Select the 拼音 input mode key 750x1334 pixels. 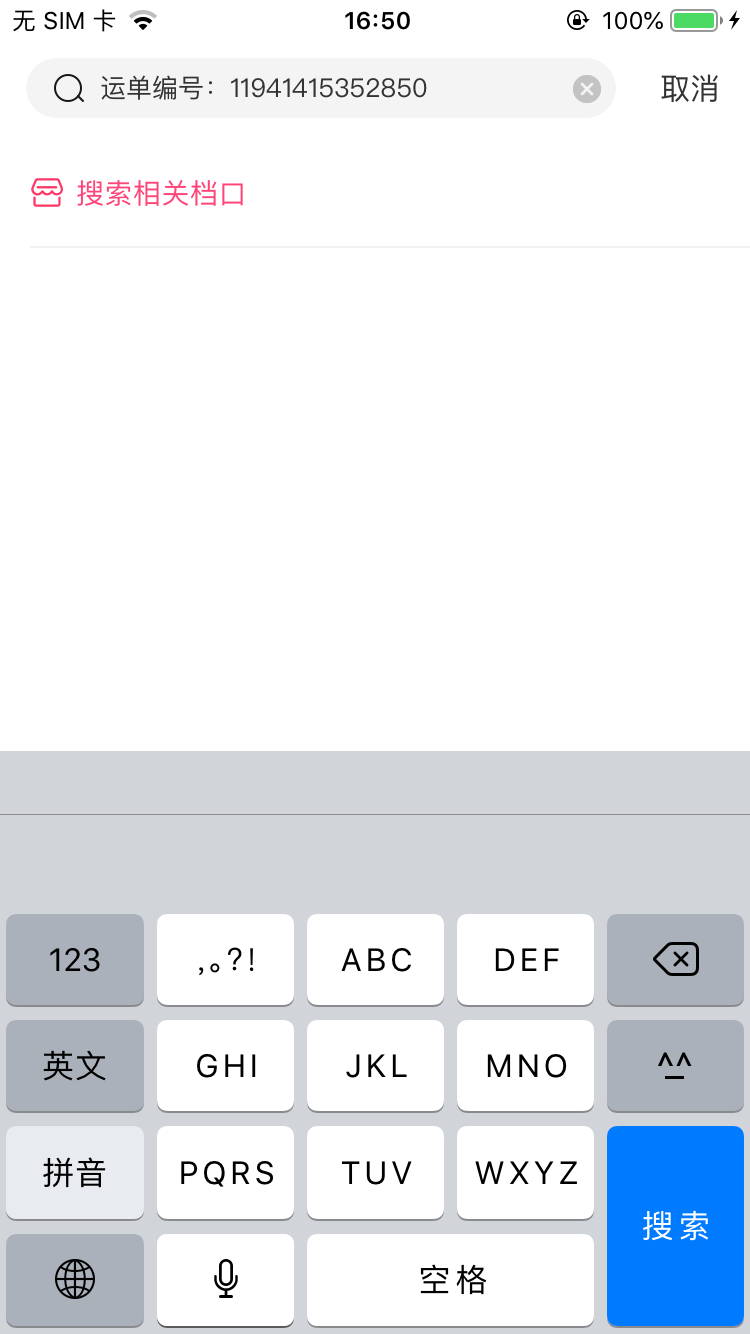75,1172
